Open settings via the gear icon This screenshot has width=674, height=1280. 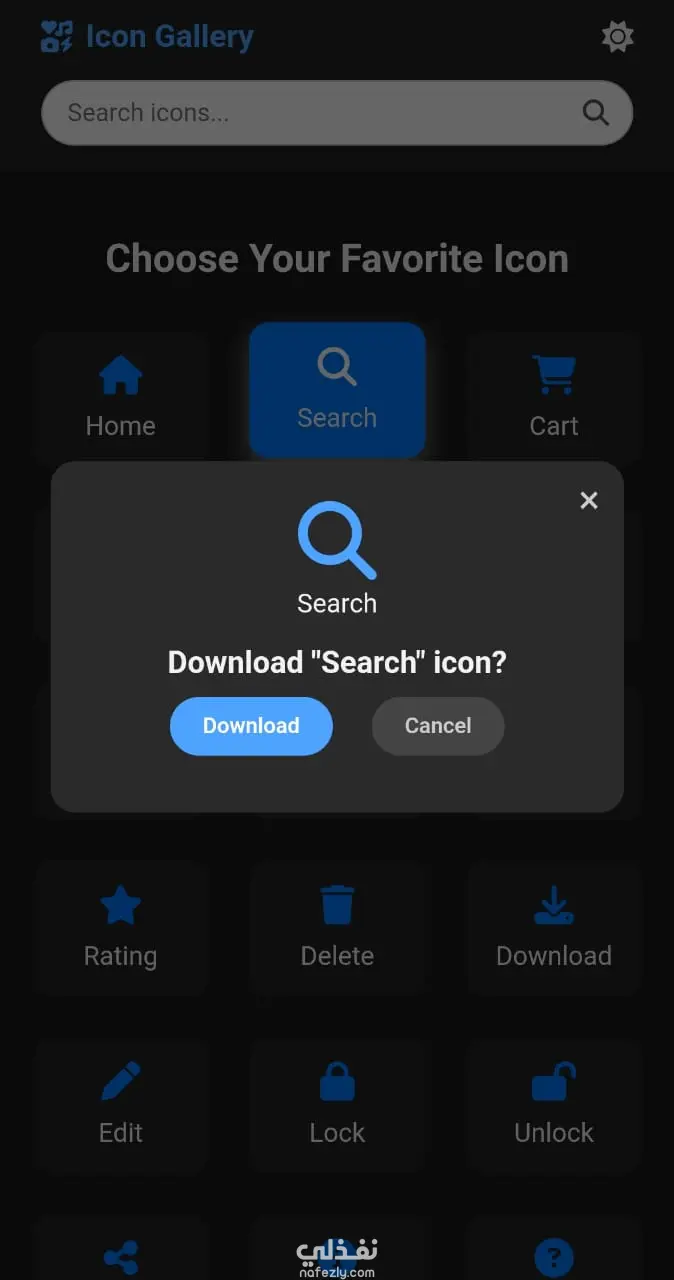(x=617, y=38)
